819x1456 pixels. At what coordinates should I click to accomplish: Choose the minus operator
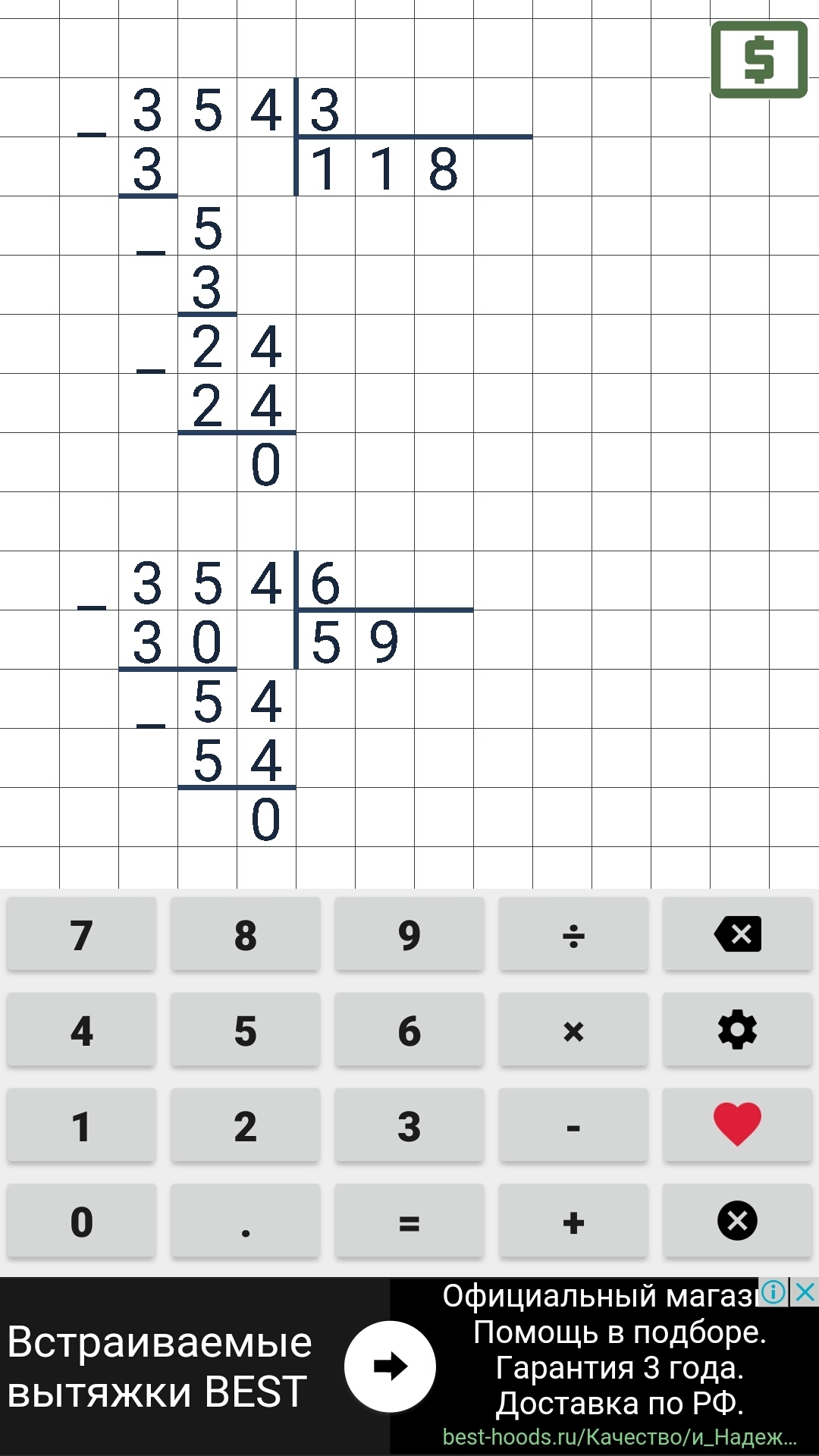coord(573,1125)
